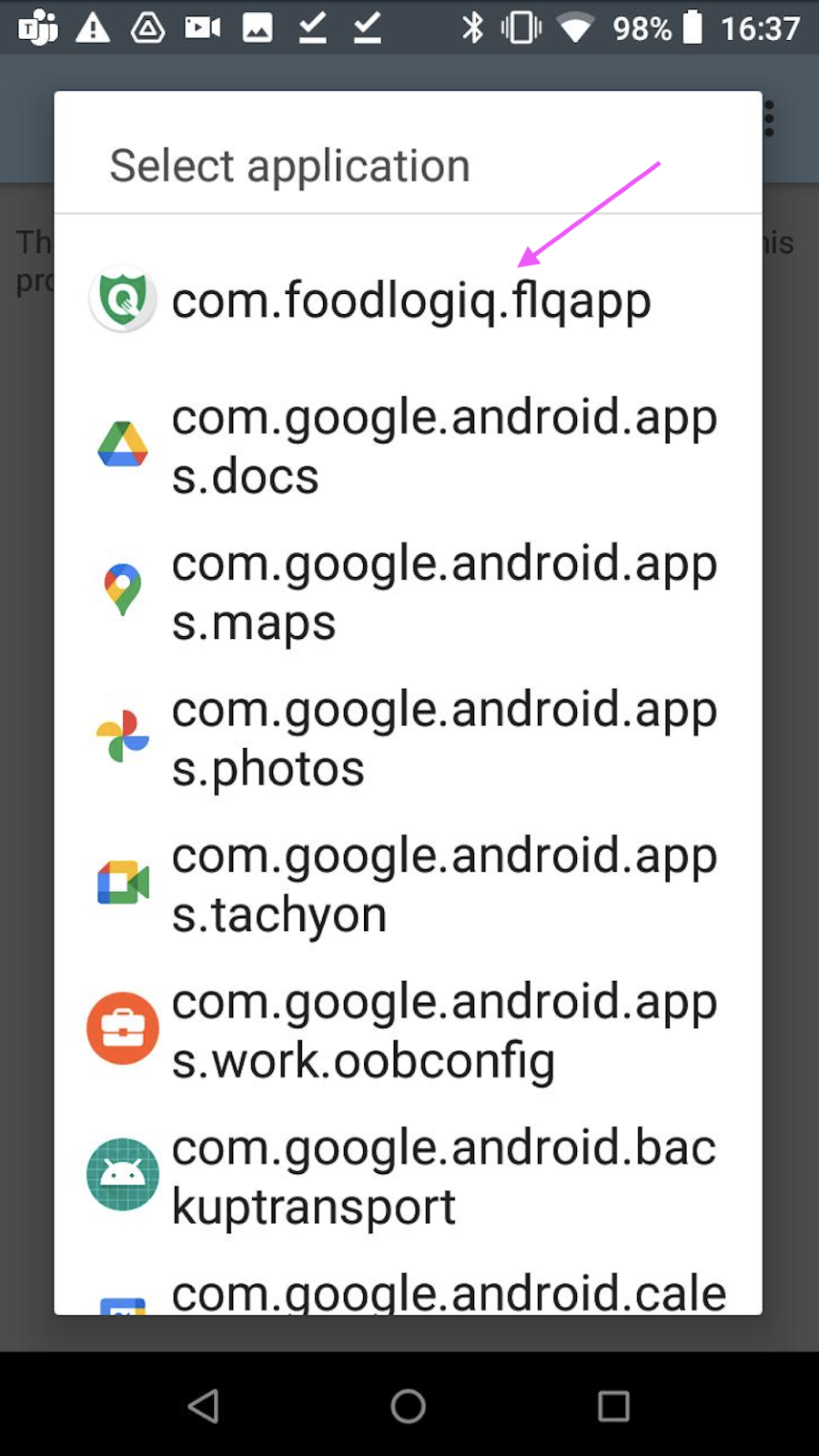This screenshot has width=819, height=1456.
Task: Select com.google.android.backuptransport application
Action: [408, 1176]
